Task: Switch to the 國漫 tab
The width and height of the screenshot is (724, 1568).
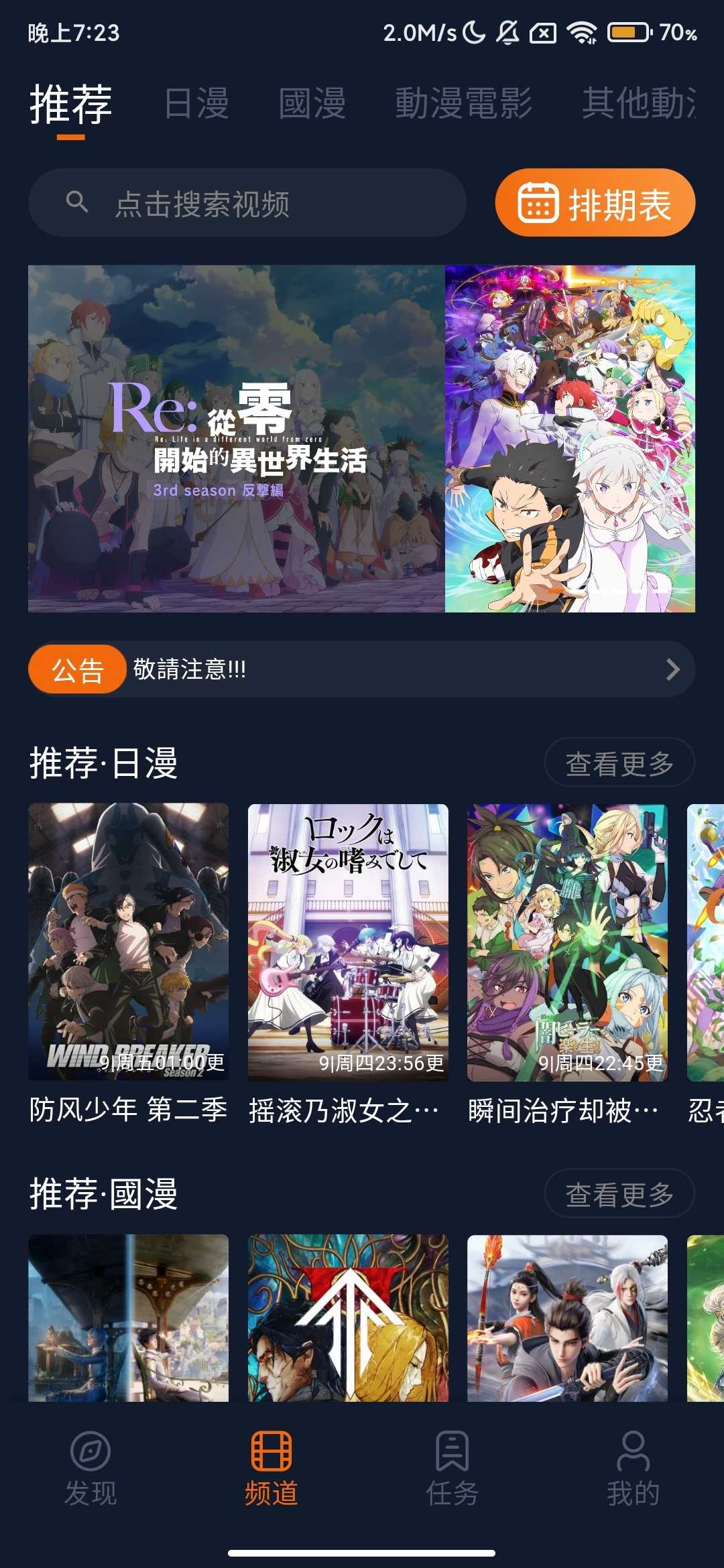Action: point(312,104)
